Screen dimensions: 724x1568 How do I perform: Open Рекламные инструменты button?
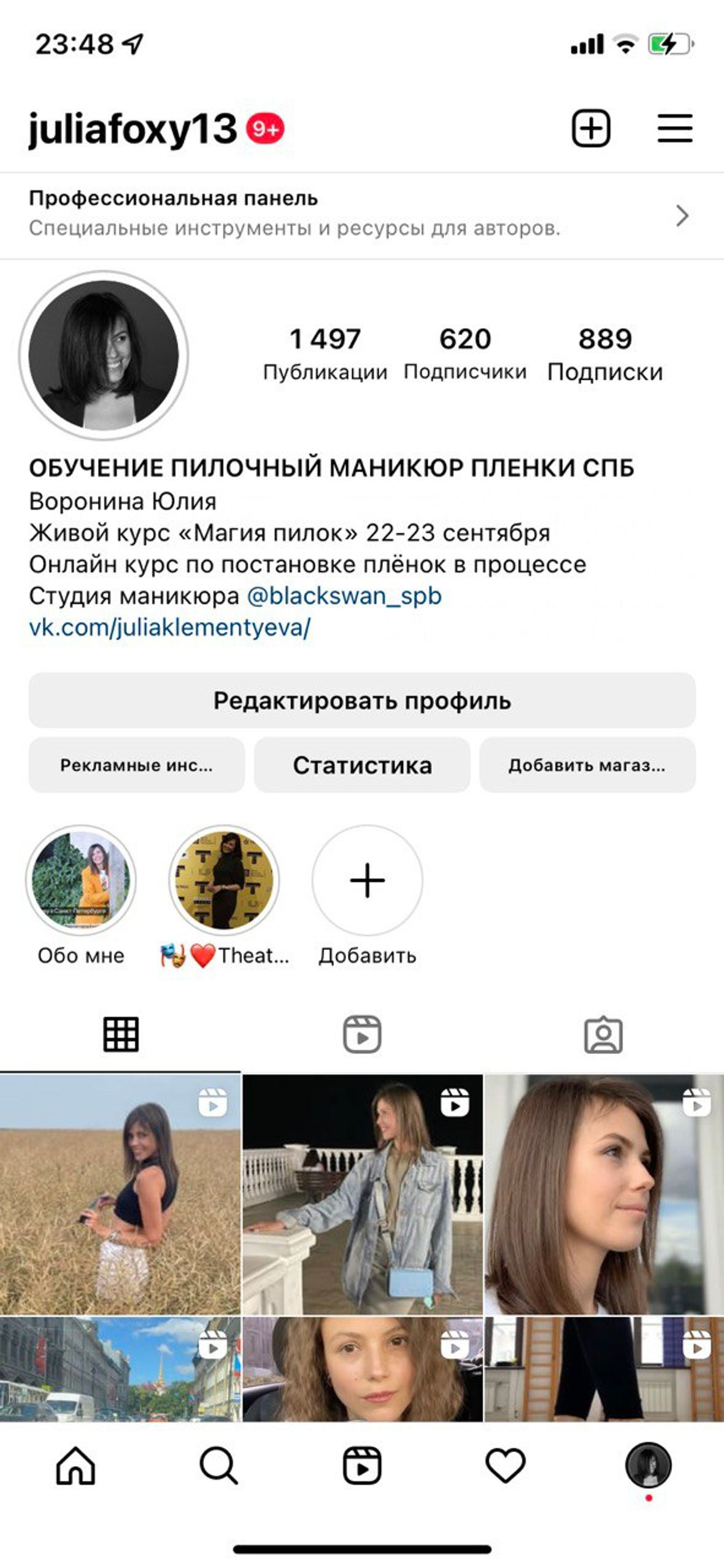tap(136, 765)
